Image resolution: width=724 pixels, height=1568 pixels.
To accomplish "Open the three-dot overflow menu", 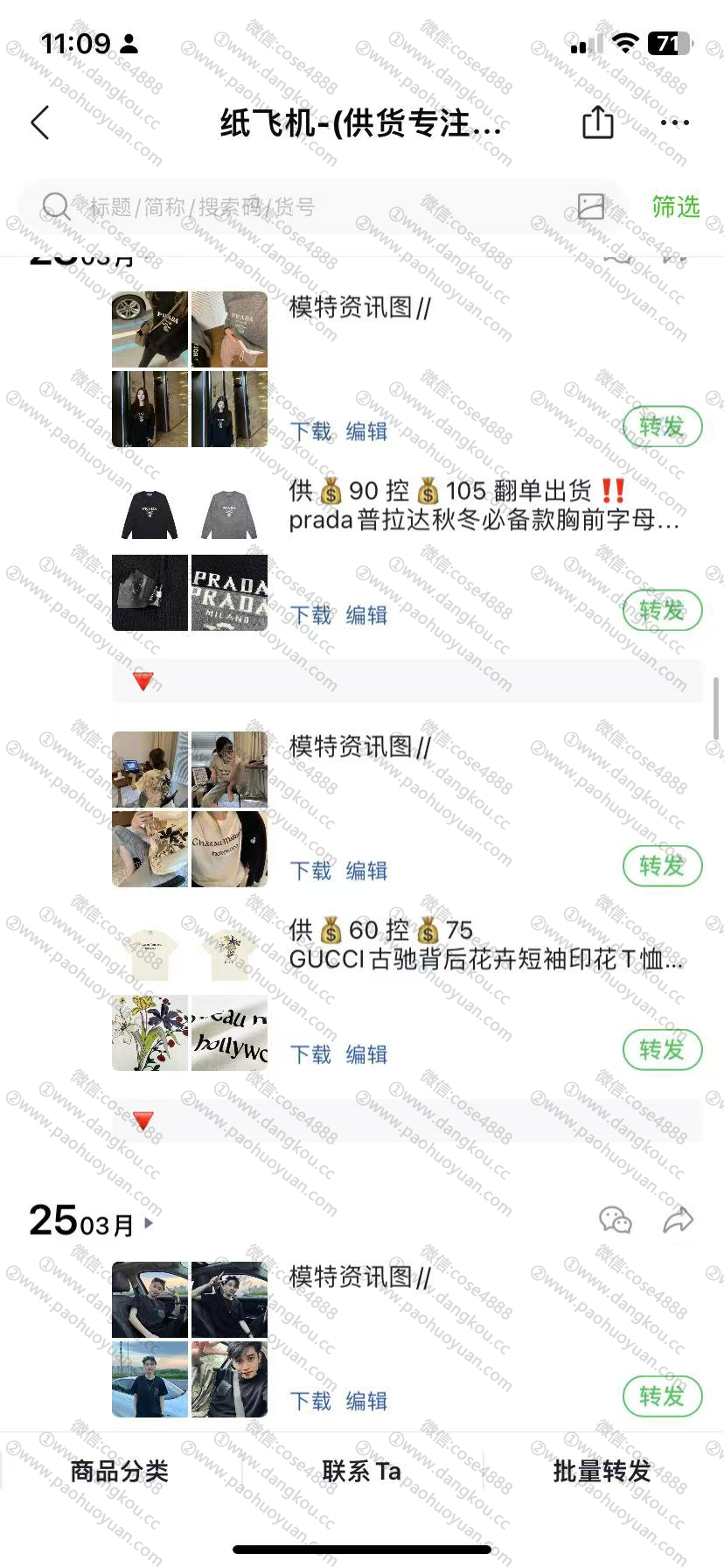I will (675, 122).
